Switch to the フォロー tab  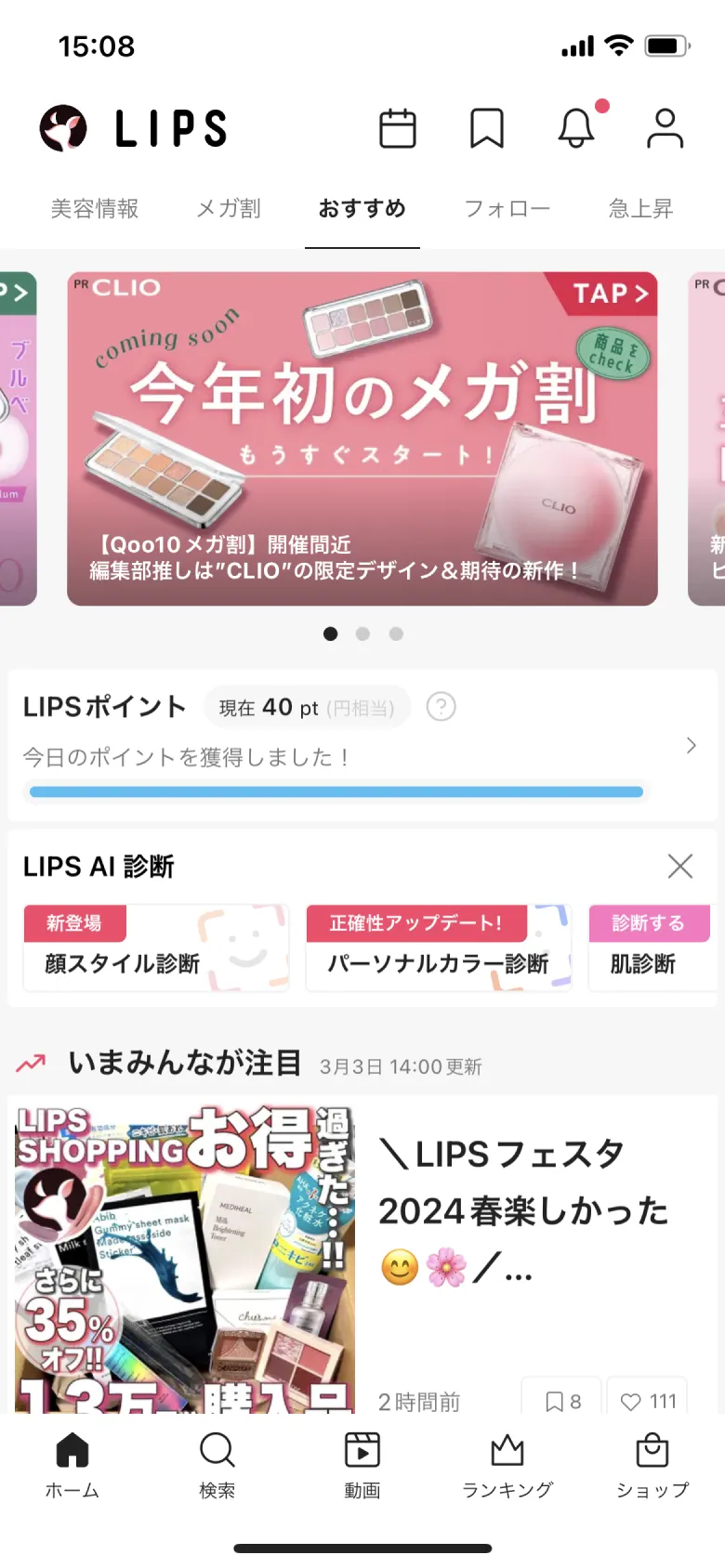pos(506,209)
